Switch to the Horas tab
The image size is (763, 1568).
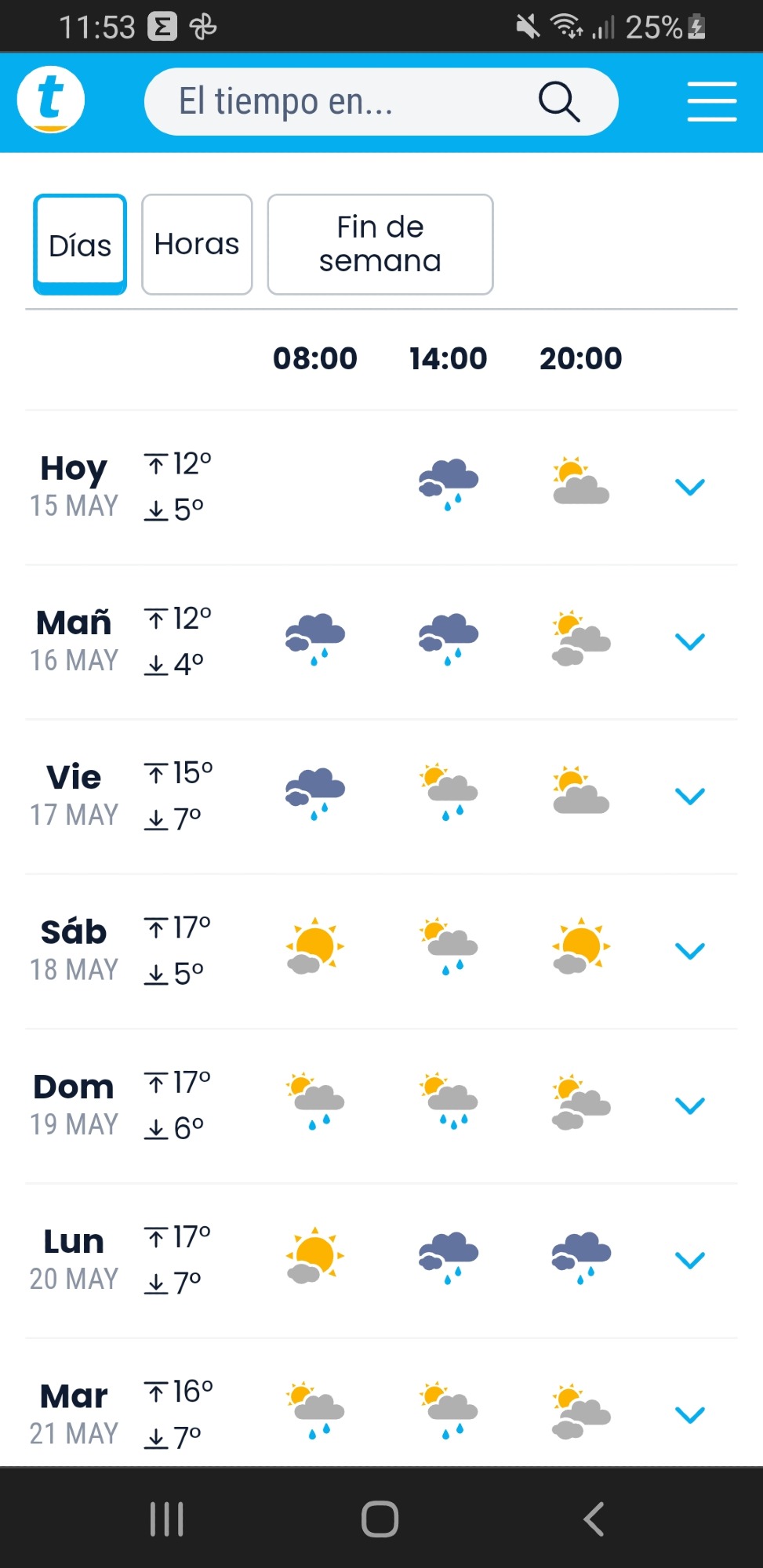coord(197,245)
